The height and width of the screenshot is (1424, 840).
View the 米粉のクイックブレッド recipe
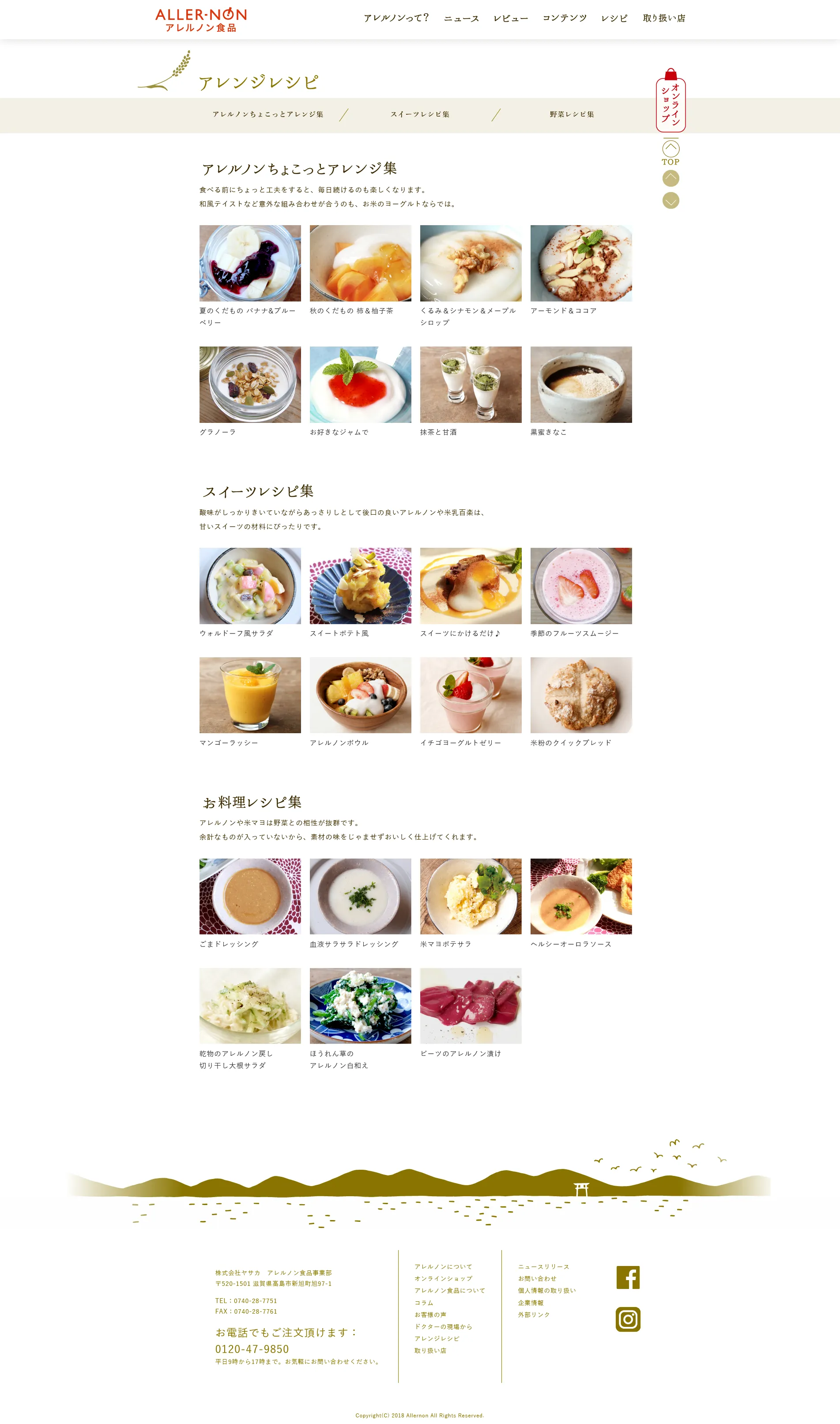pos(581,695)
